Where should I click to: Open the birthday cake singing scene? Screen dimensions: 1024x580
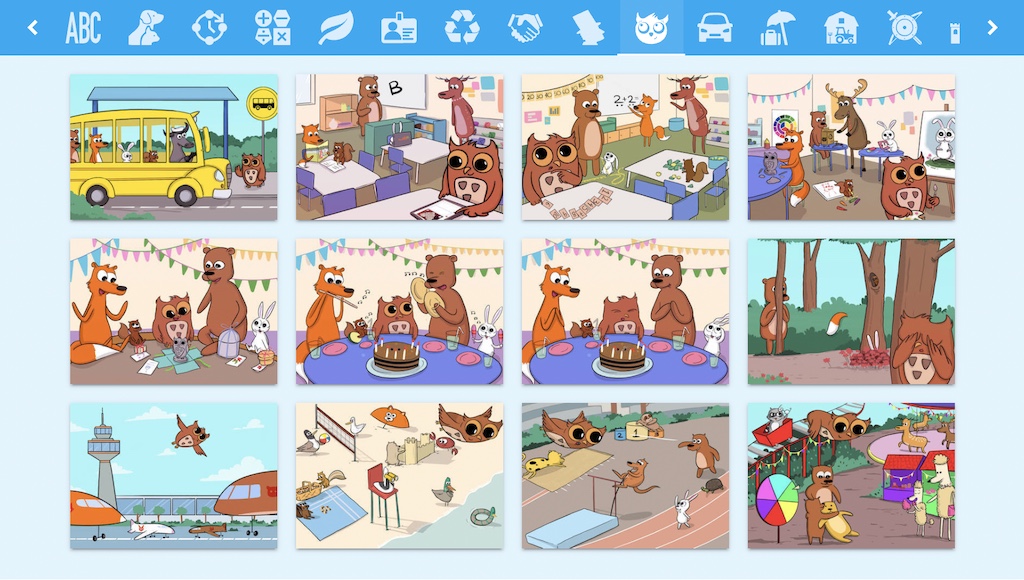point(399,311)
